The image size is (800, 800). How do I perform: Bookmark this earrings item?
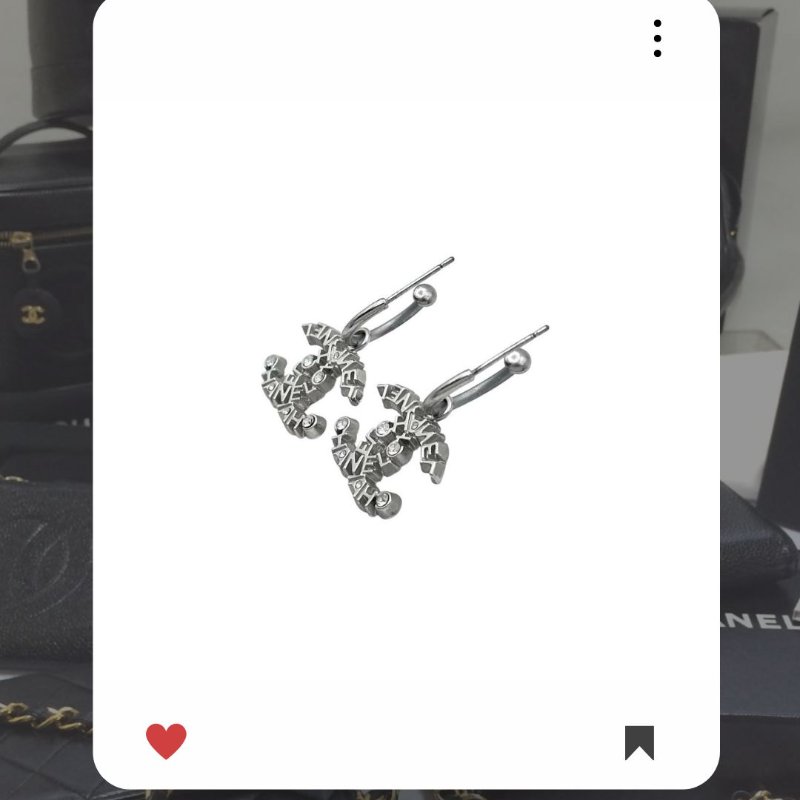click(x=639, y=742)
